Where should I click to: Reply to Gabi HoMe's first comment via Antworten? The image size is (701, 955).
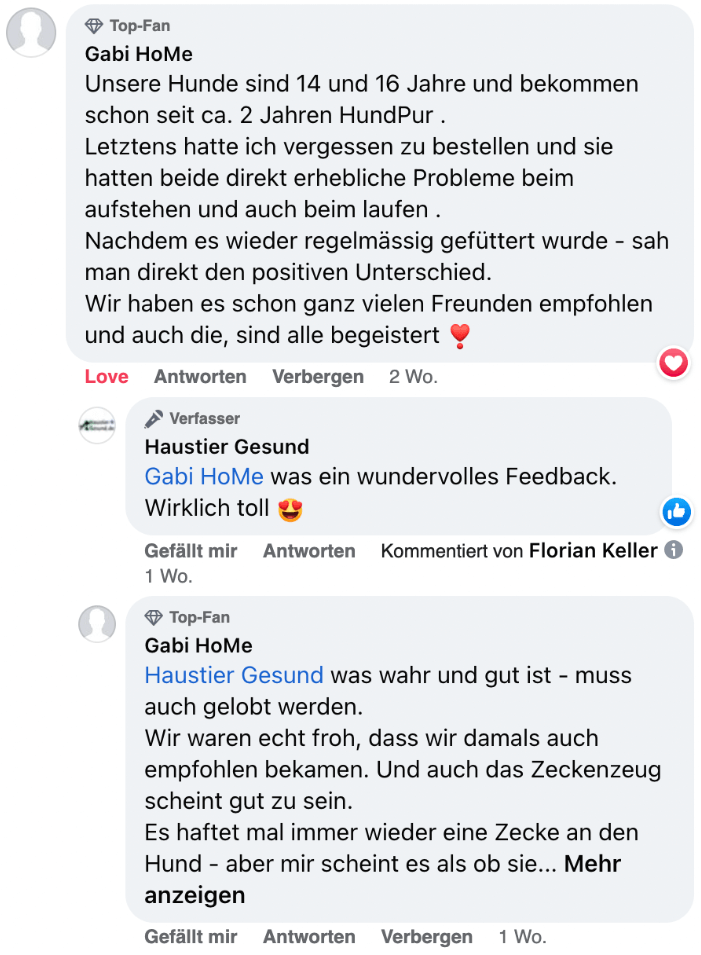click(x=200, y=377)
